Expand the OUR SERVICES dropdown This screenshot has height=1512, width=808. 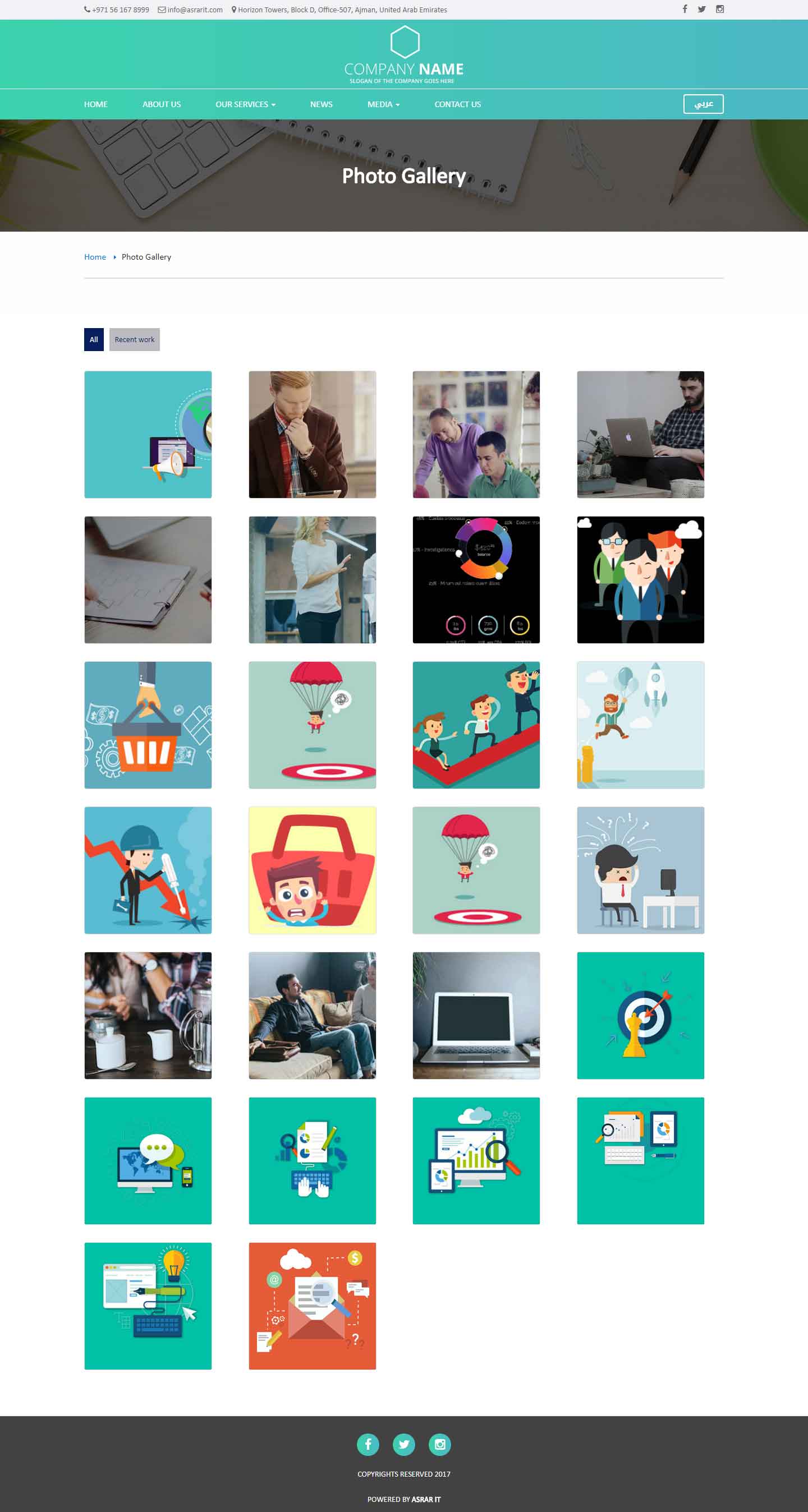[245, 104]
